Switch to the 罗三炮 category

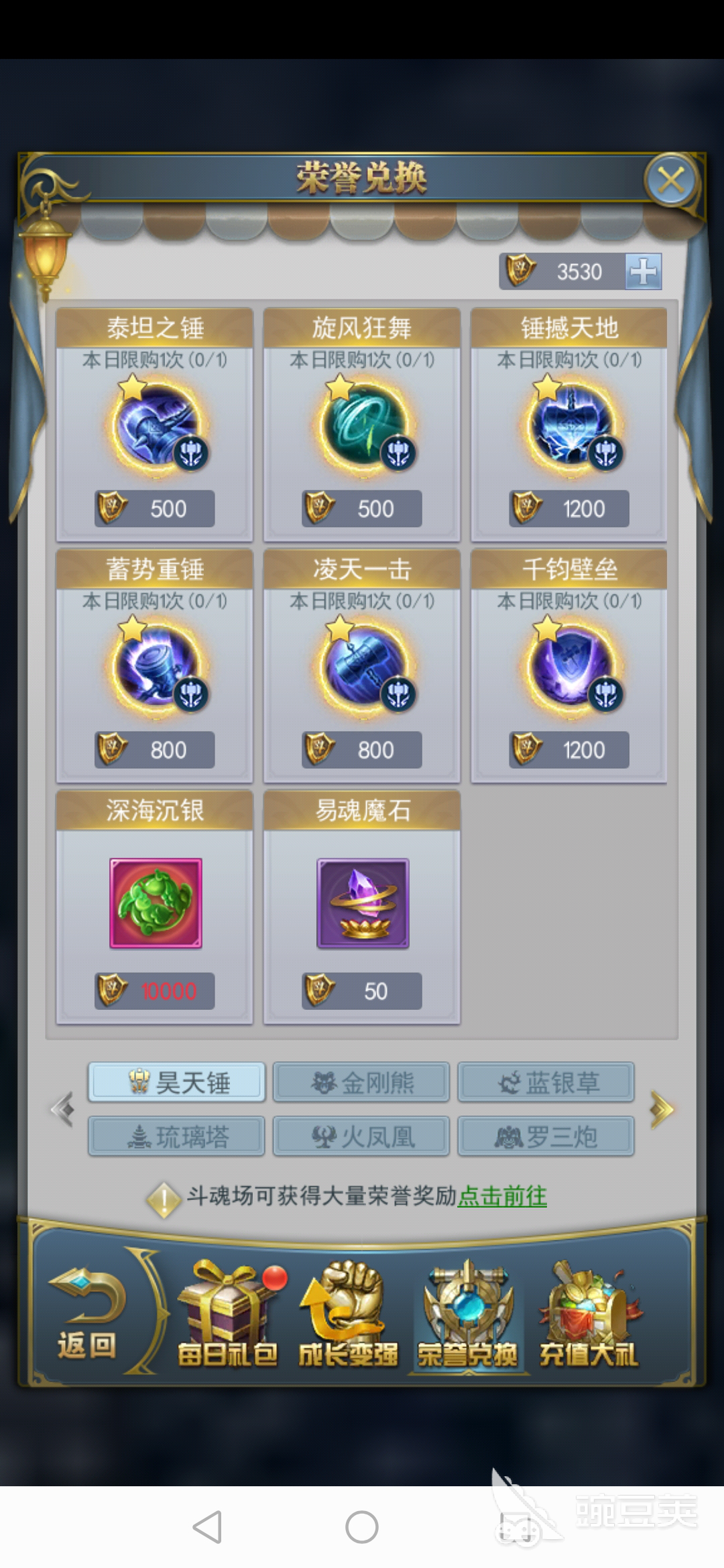point(546,1136)
